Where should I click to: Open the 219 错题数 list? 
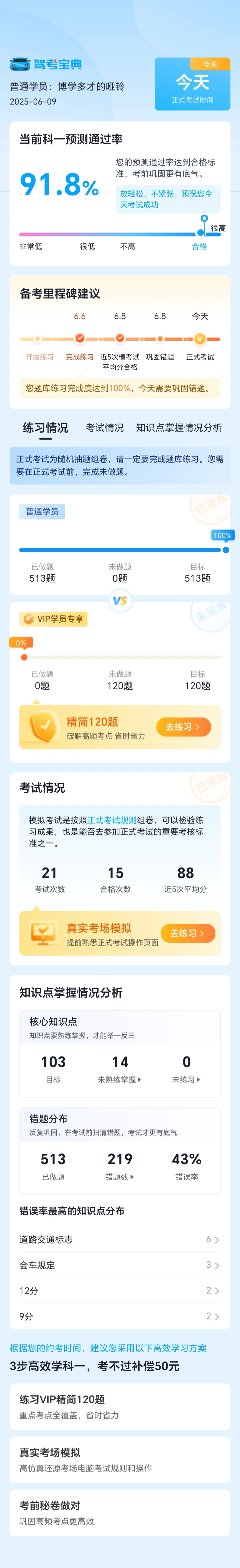click(120, 1166)
